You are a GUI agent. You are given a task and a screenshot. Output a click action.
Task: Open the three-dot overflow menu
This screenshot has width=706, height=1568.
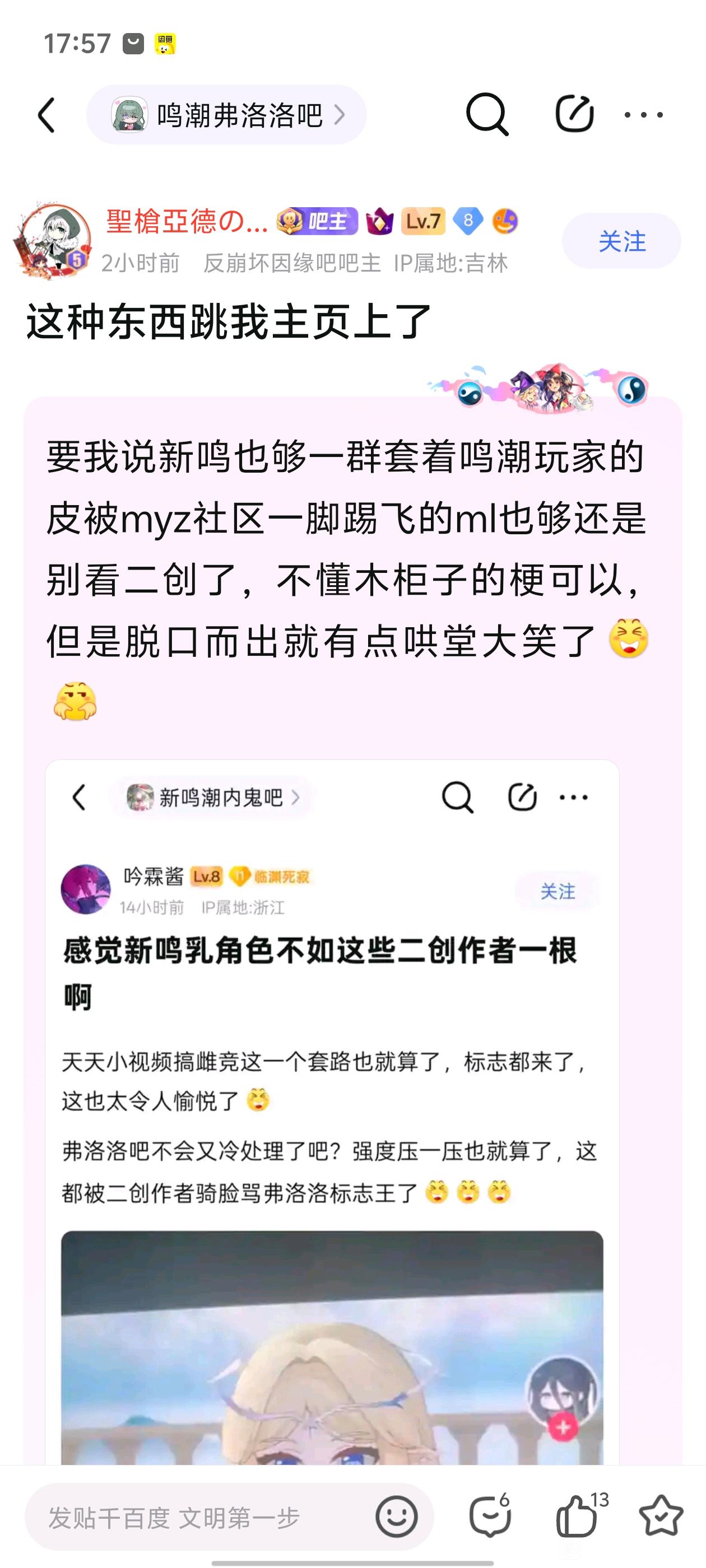(x=643, y=114)
